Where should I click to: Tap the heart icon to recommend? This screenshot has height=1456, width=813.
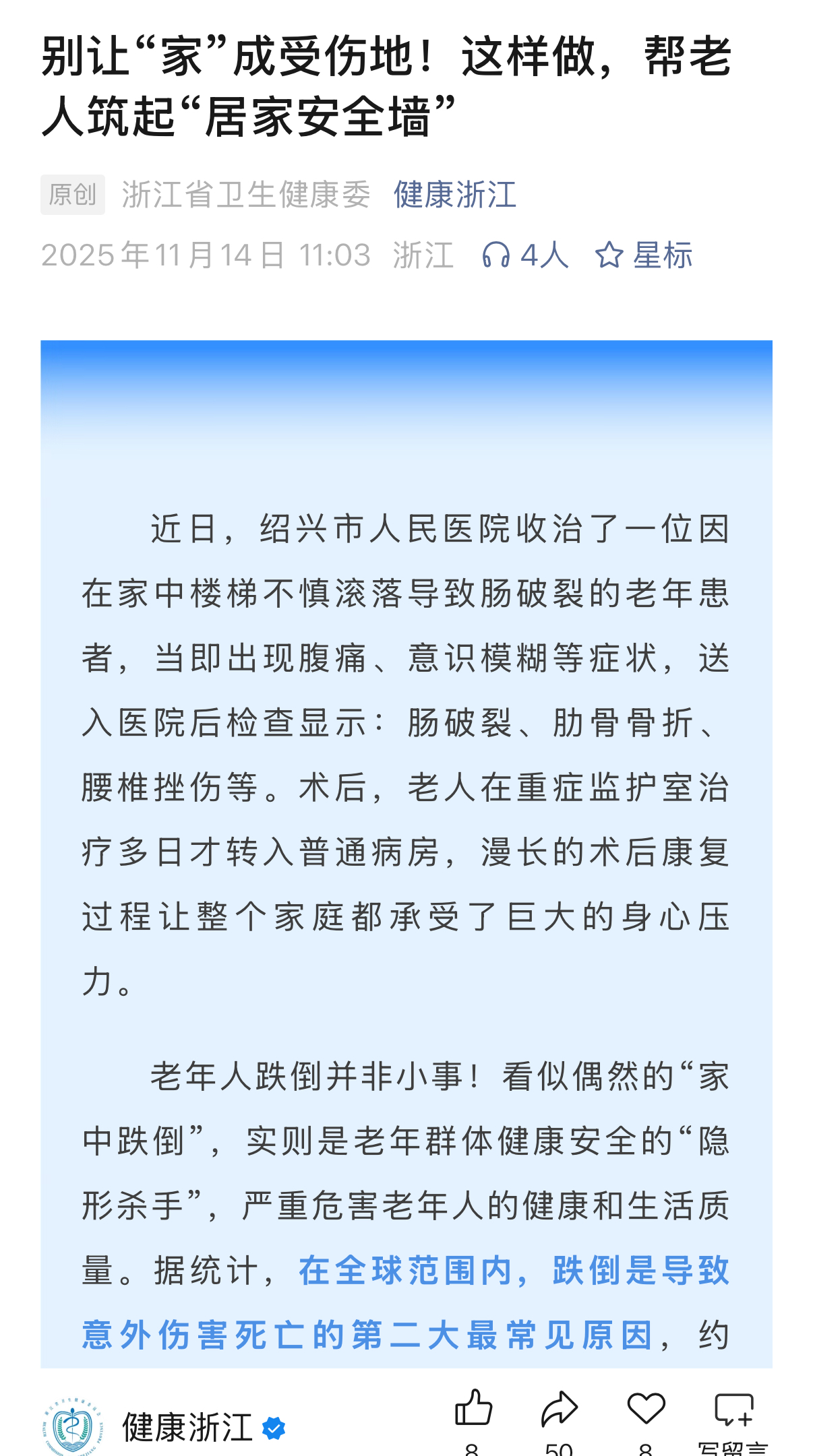tap(646, 1410)
